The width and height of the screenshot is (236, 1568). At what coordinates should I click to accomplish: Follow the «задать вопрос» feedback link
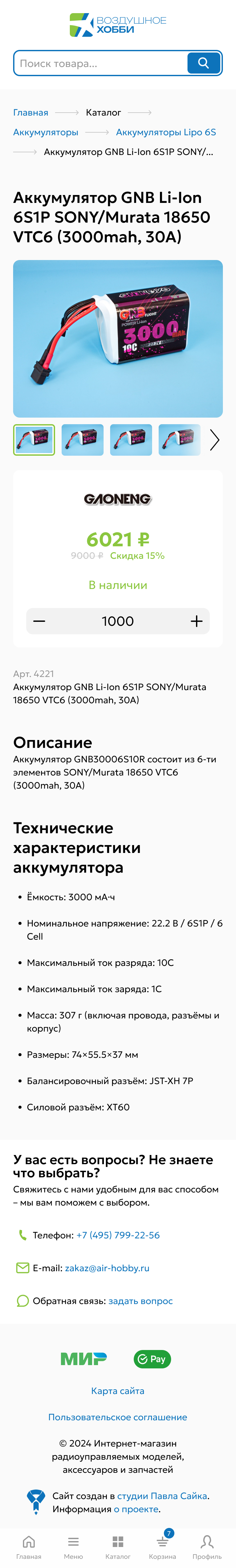click(x=141, y=1301)
